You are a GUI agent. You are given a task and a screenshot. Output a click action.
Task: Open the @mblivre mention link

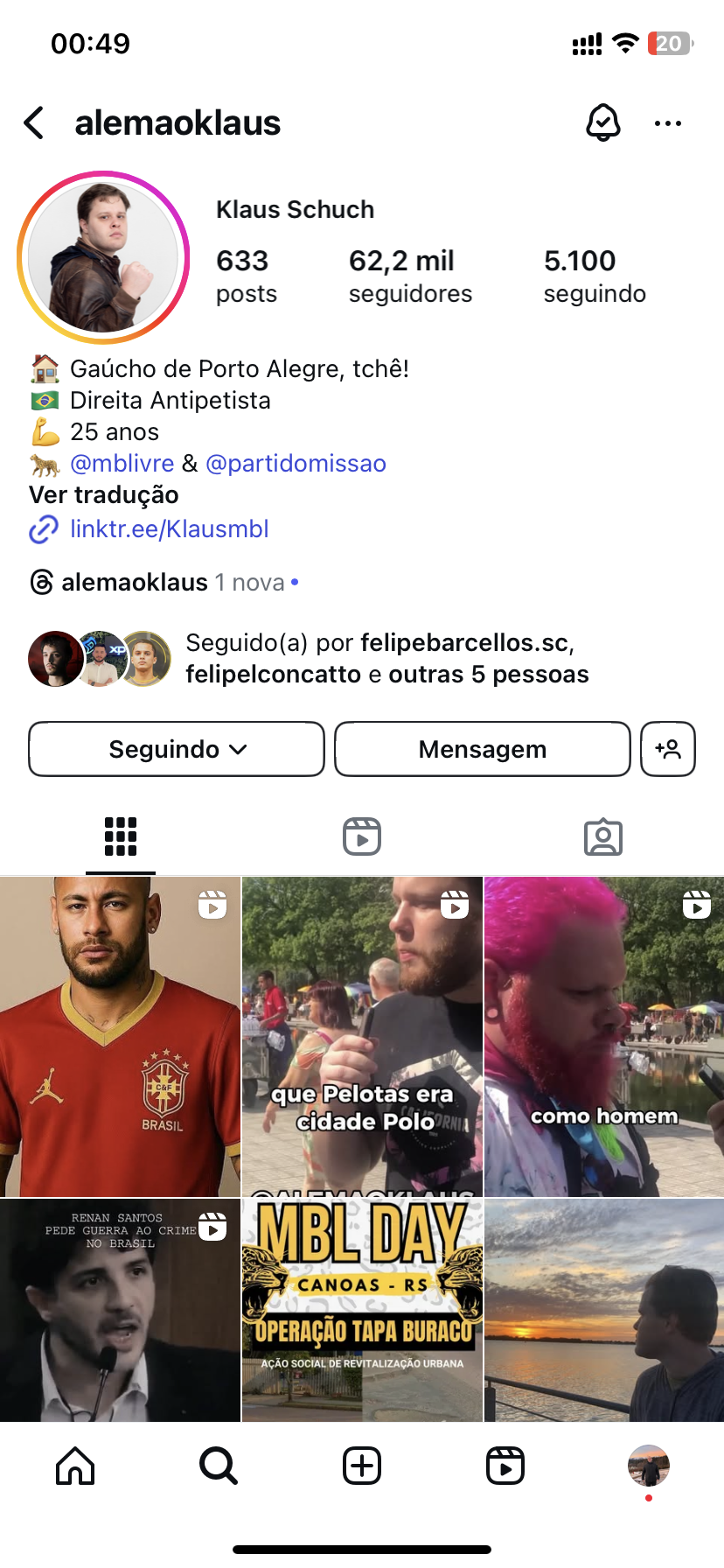(x=122, y=464)
